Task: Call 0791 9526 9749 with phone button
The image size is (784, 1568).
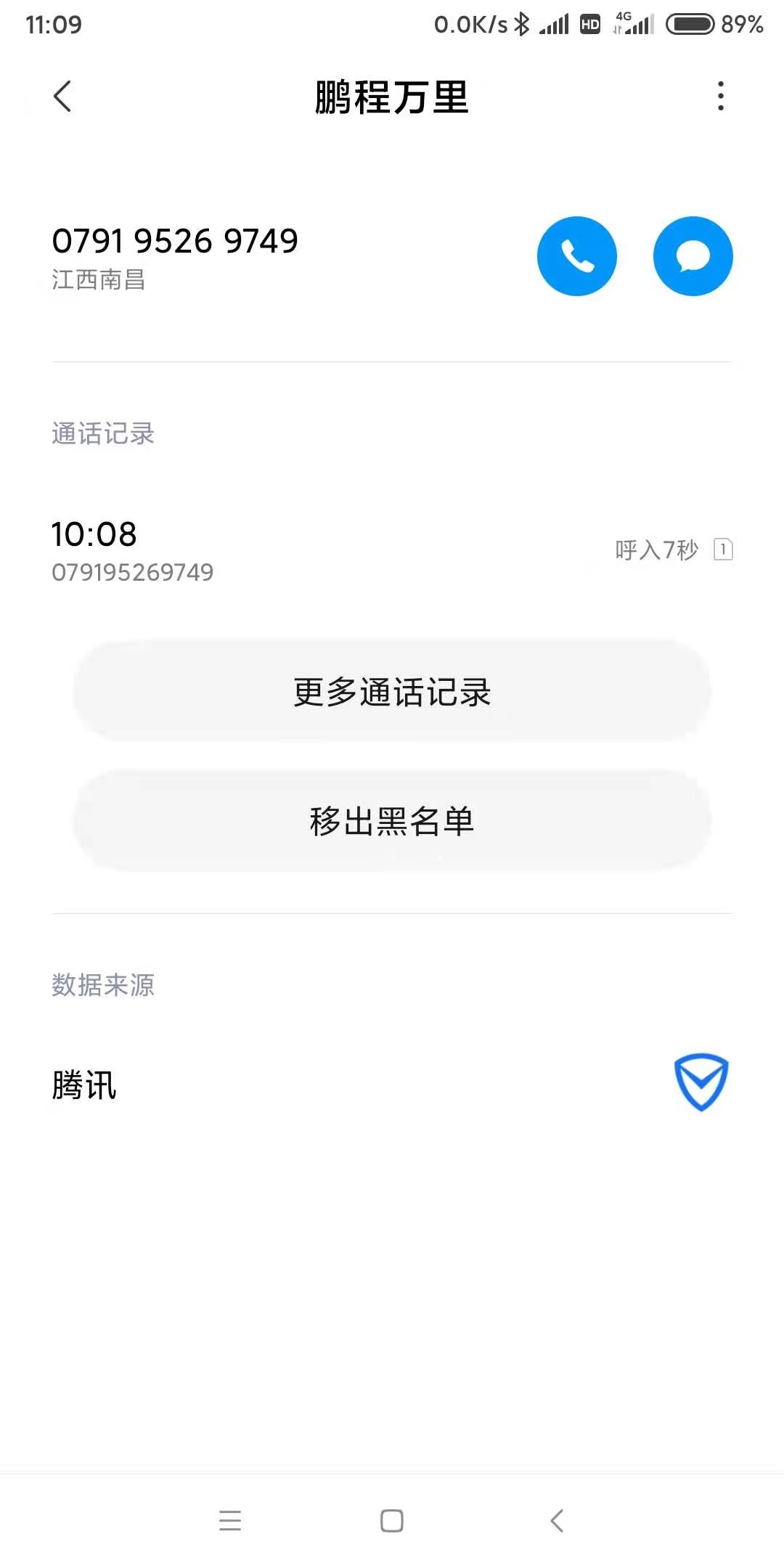Action: tap(577, 256)
